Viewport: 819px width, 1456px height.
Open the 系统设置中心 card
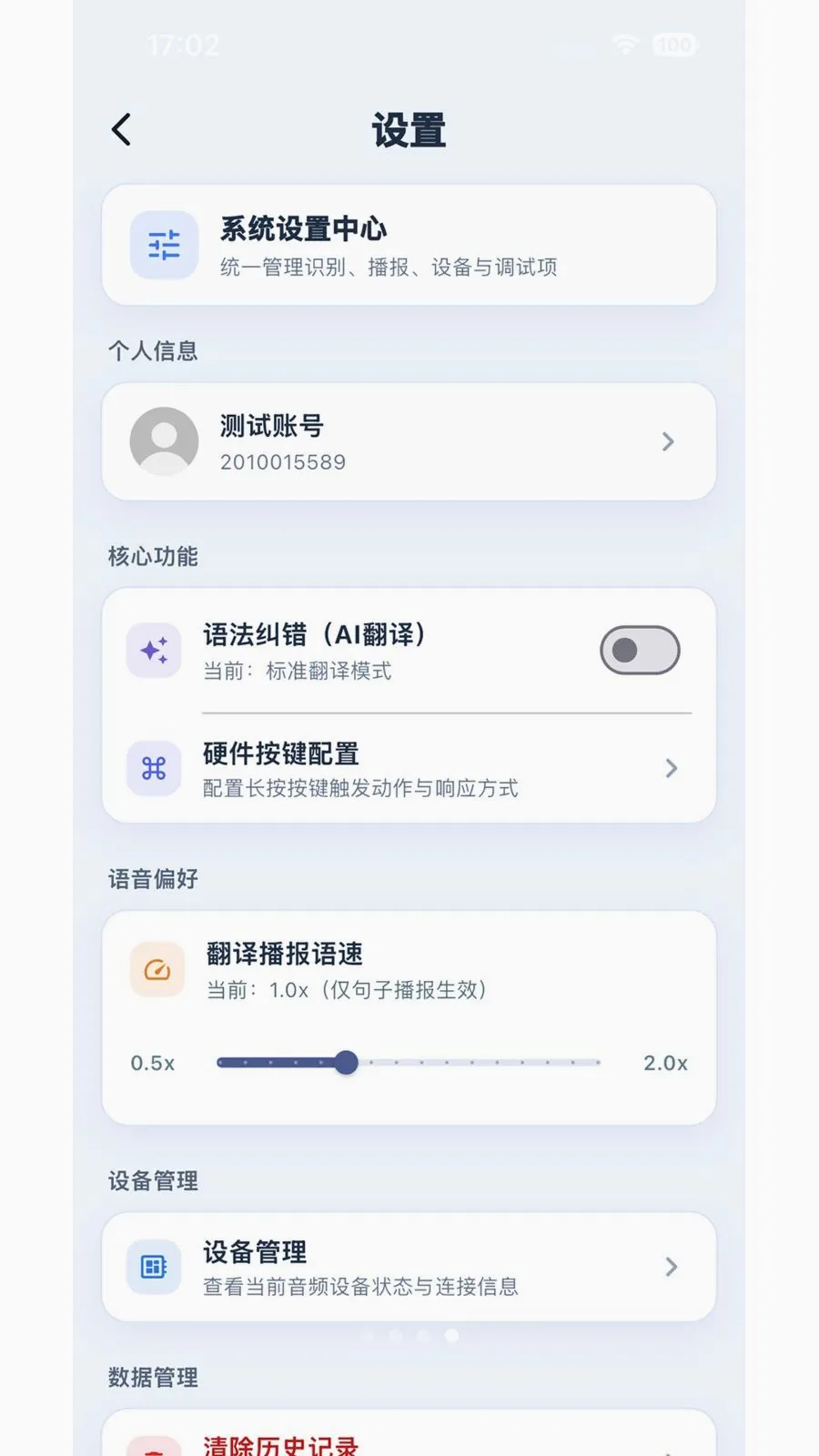tap(409, 245)
